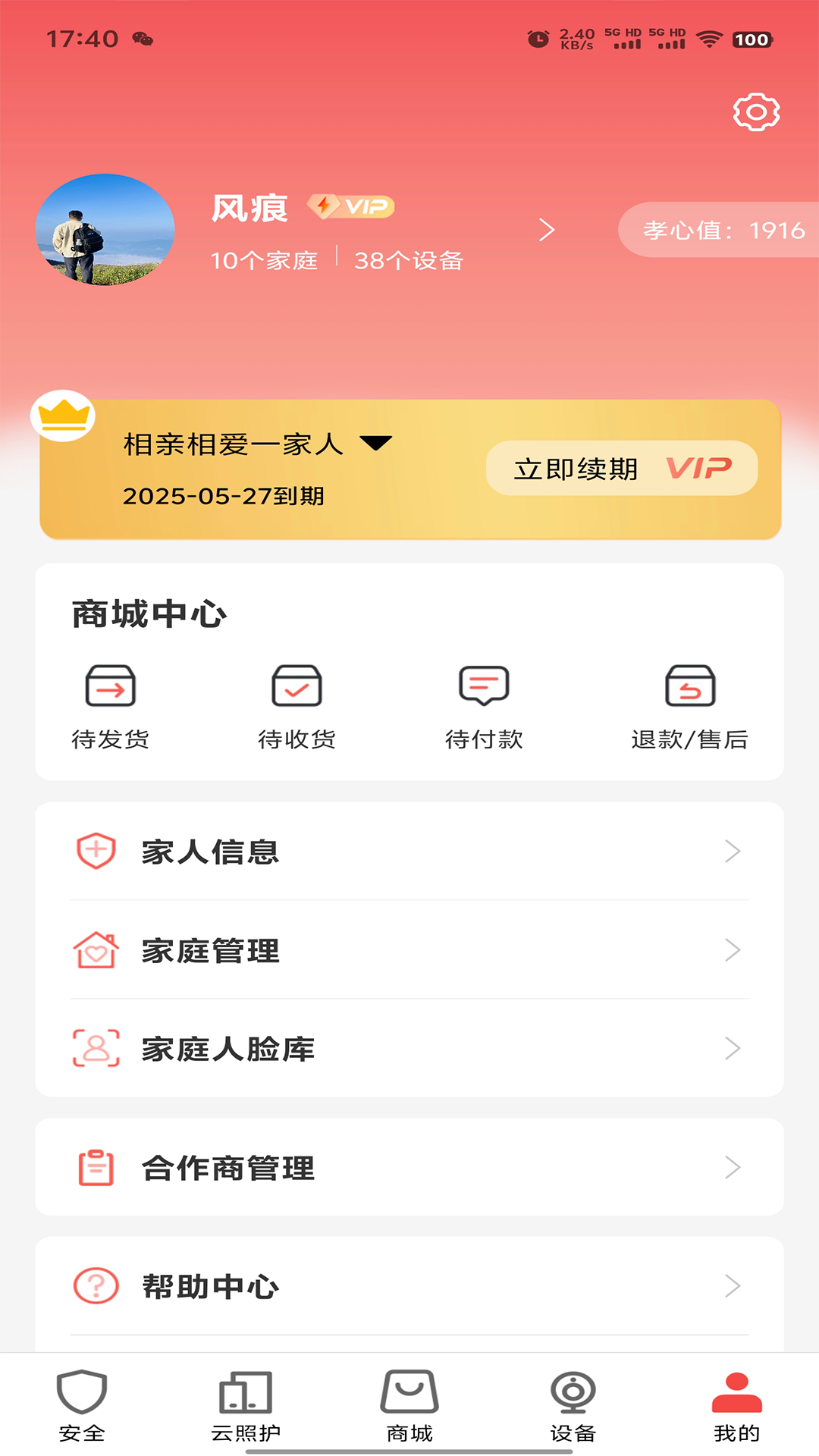The image size is (819, 1456).
Task: Switch to the 商城 tab
Action: pyautogui.click(x=409, y=1405)
